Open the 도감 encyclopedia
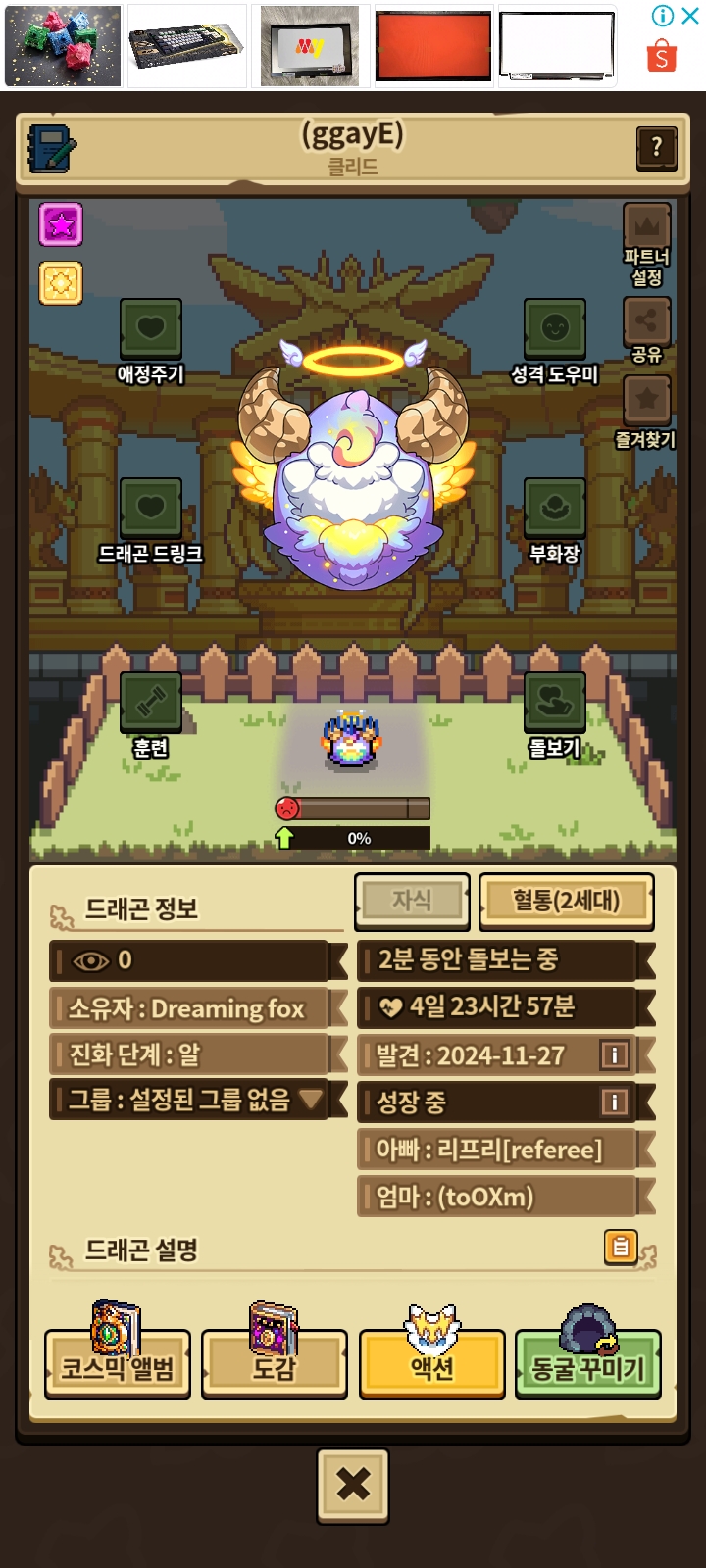The height and width of the screenshot is (1568, 706). (x=274, y=1363)
